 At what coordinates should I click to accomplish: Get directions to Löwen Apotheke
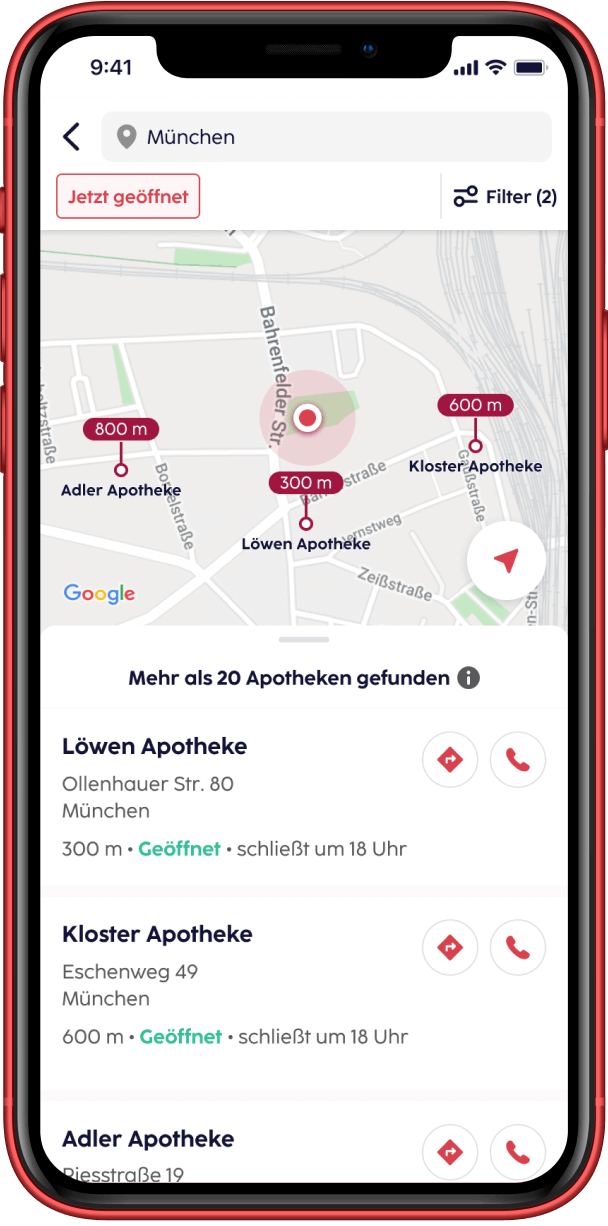(x=450, y=761)
